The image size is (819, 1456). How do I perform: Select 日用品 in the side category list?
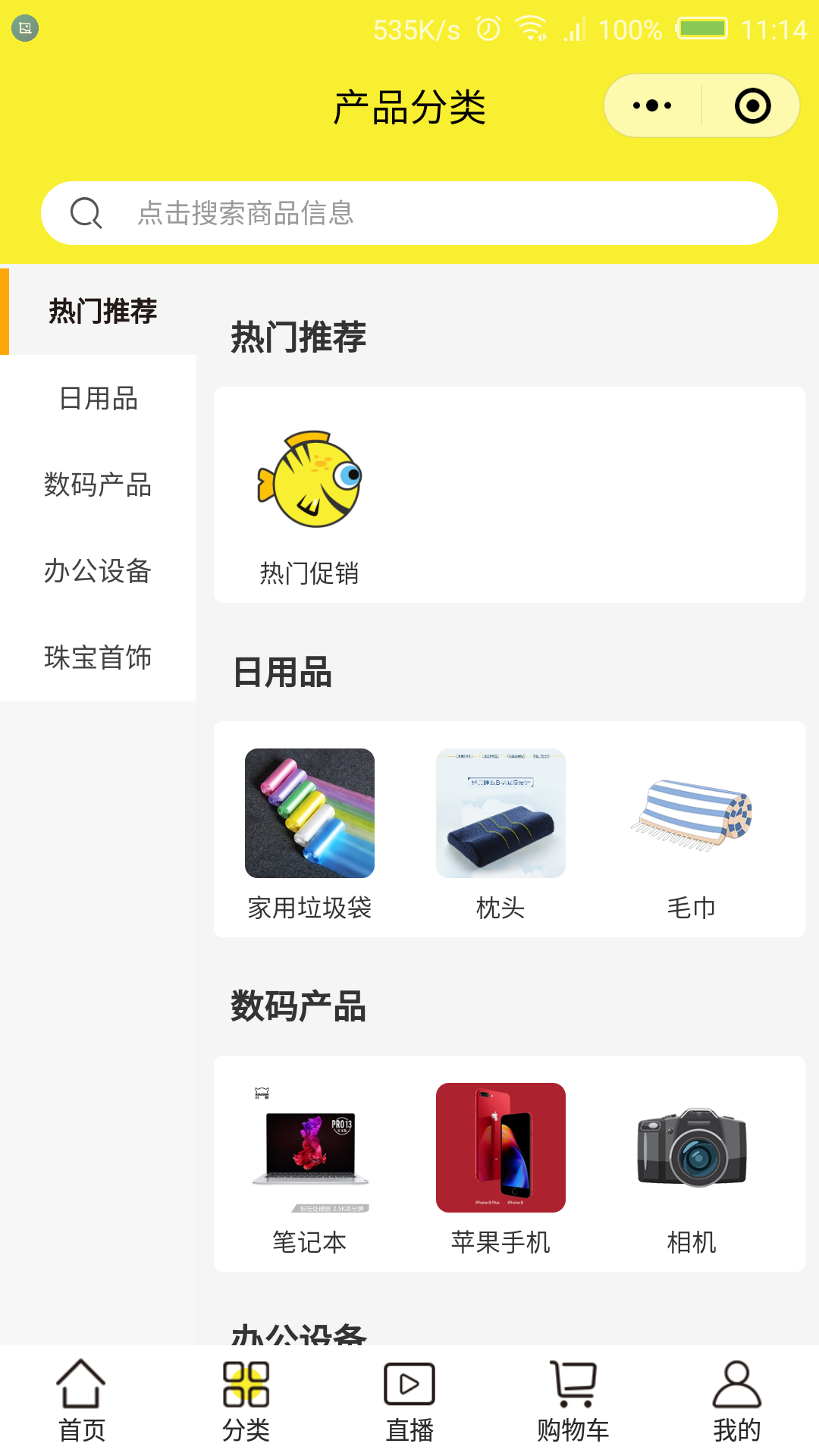98,398
